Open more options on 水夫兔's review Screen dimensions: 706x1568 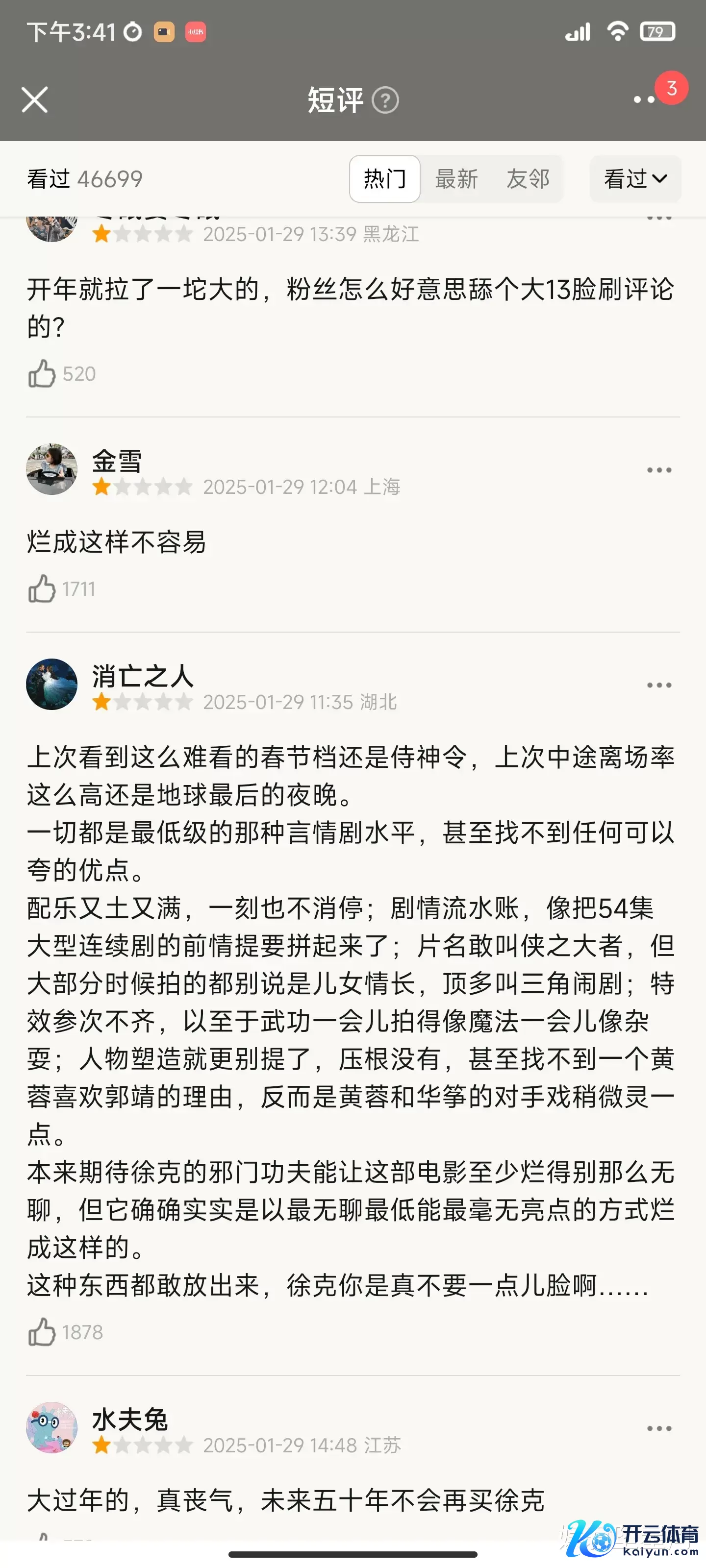click(658, 1428)
